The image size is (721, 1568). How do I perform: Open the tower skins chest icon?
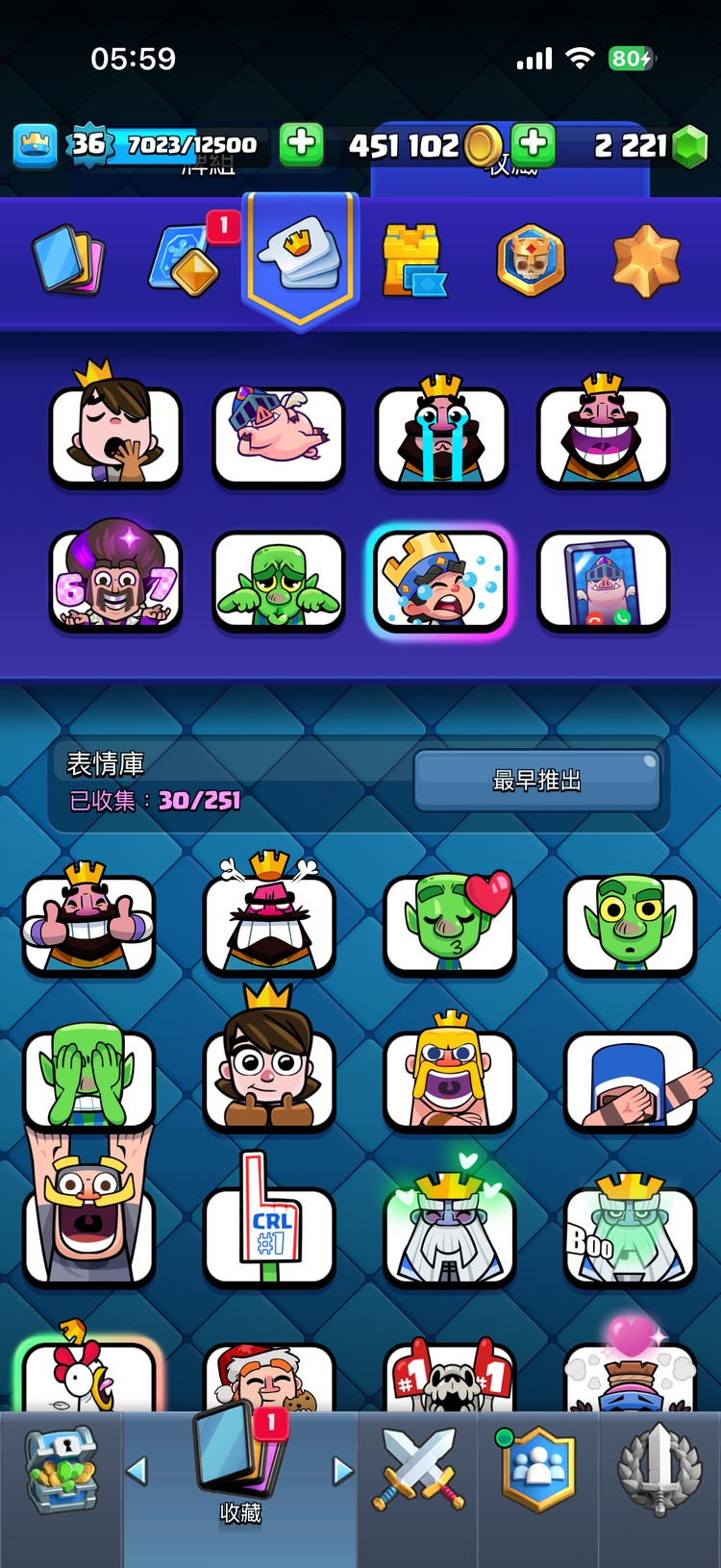click(x=415, y=260)
